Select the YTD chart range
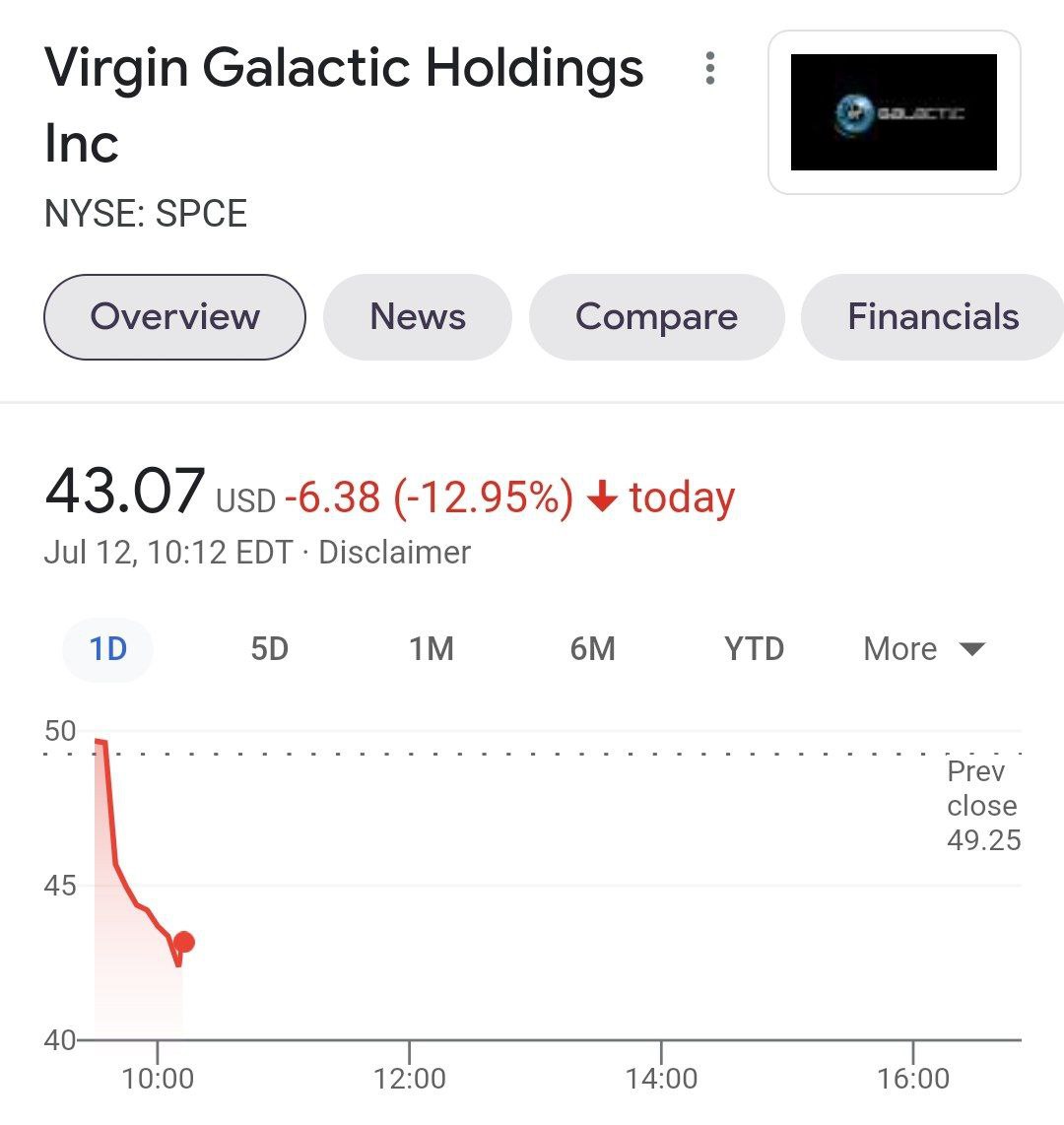 point(754,648)
